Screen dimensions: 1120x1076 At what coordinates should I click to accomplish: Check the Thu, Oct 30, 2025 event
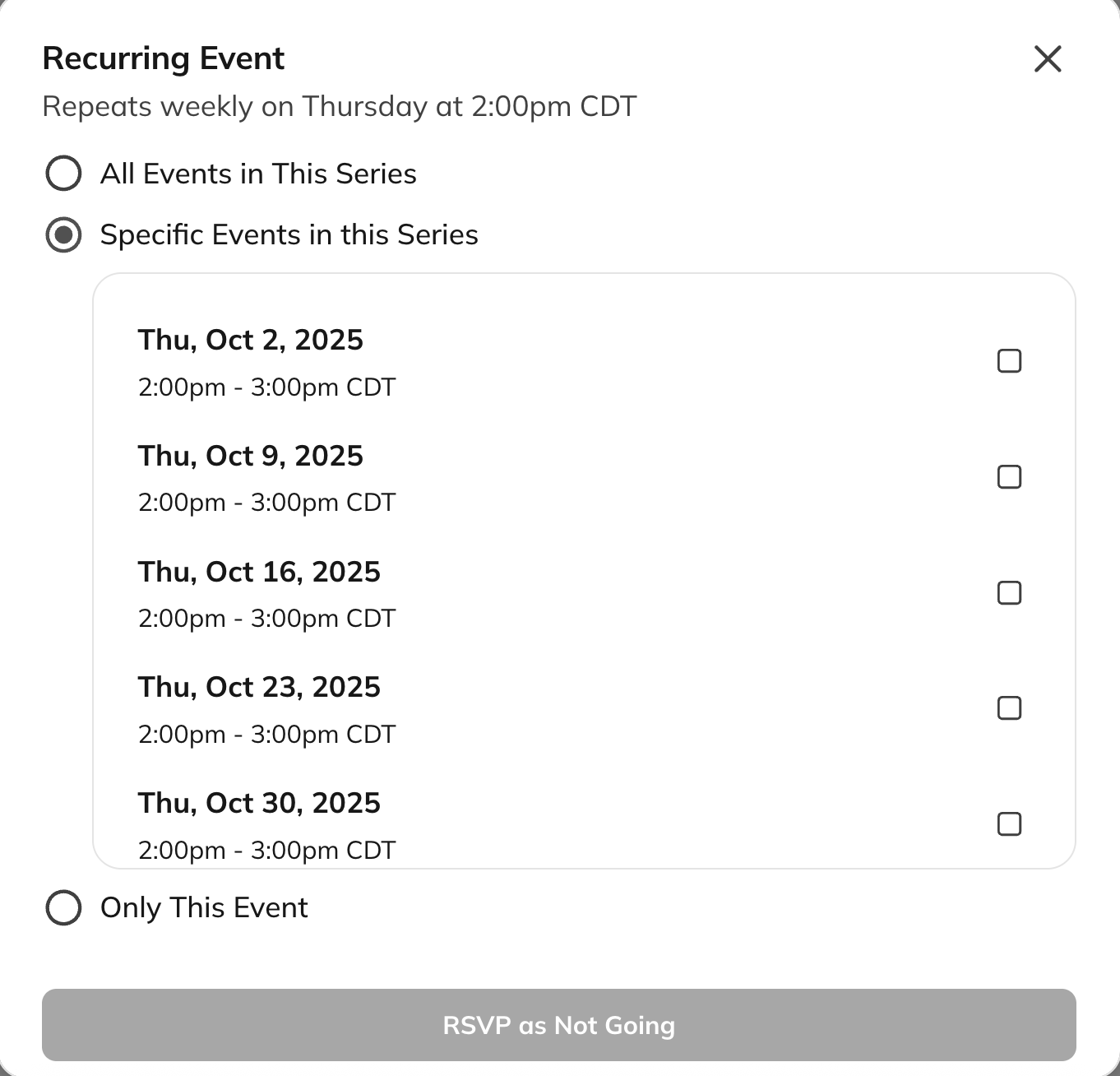coord(1009,824)
